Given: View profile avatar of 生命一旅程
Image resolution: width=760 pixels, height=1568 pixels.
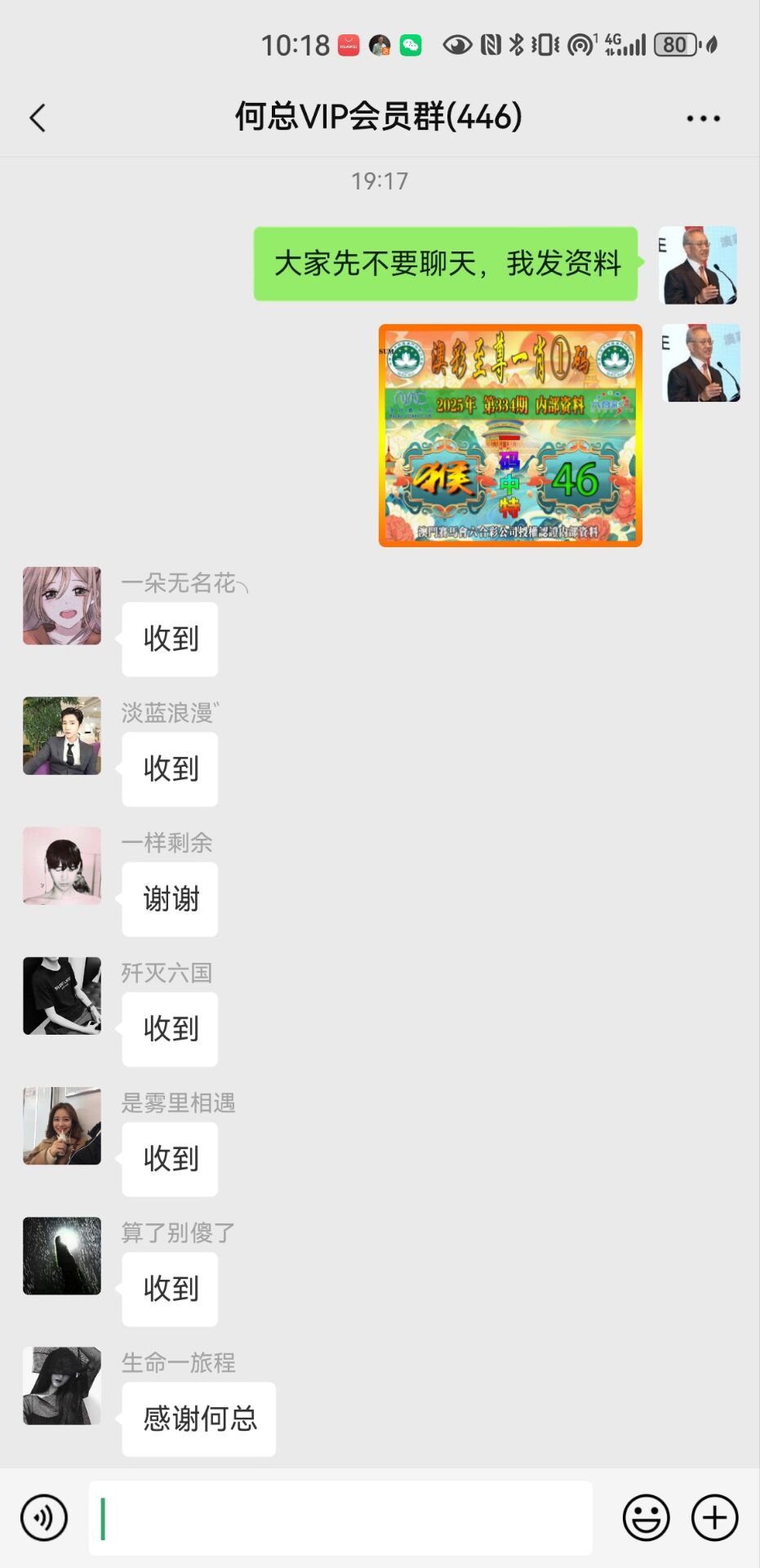Looking at the screenshot, I should 62,1386.
